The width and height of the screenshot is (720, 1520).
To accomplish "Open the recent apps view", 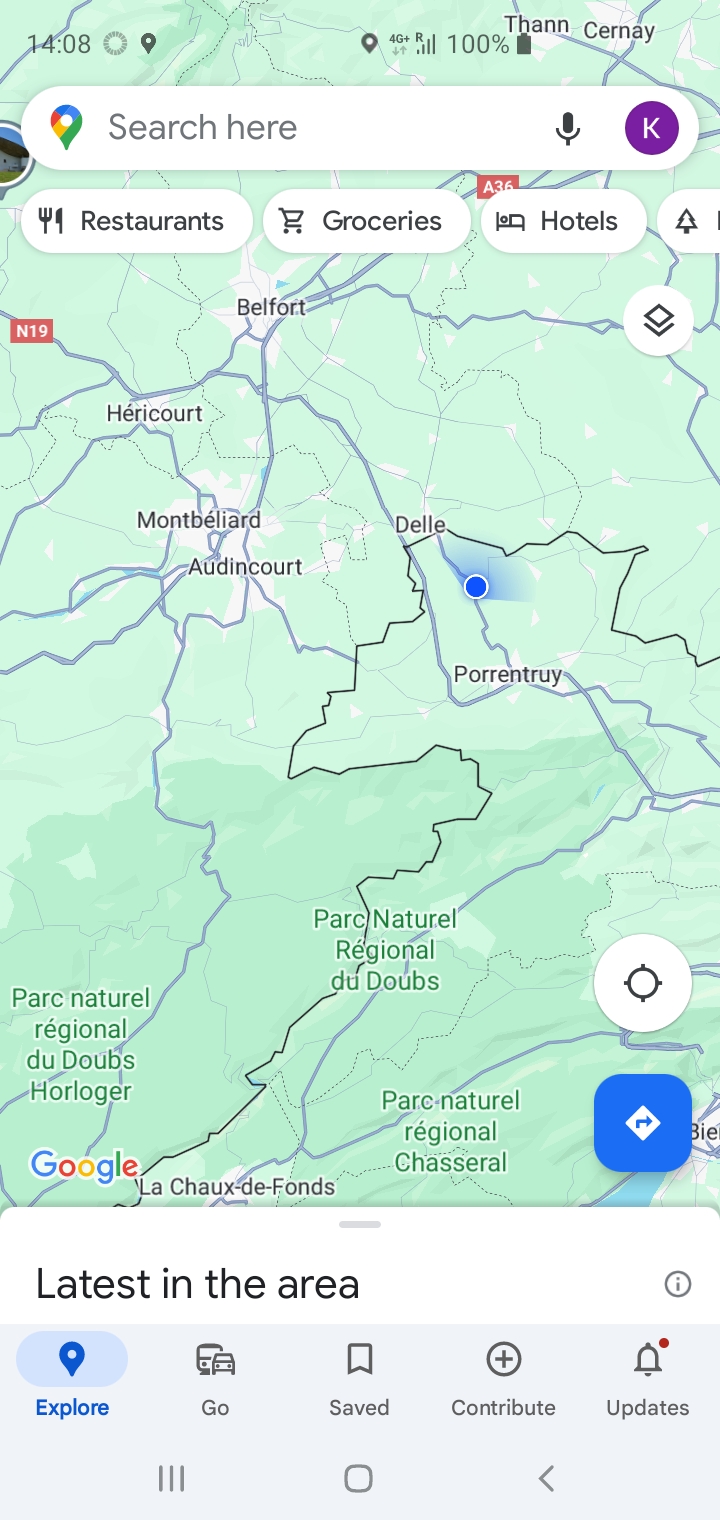I will point(172,1478).
